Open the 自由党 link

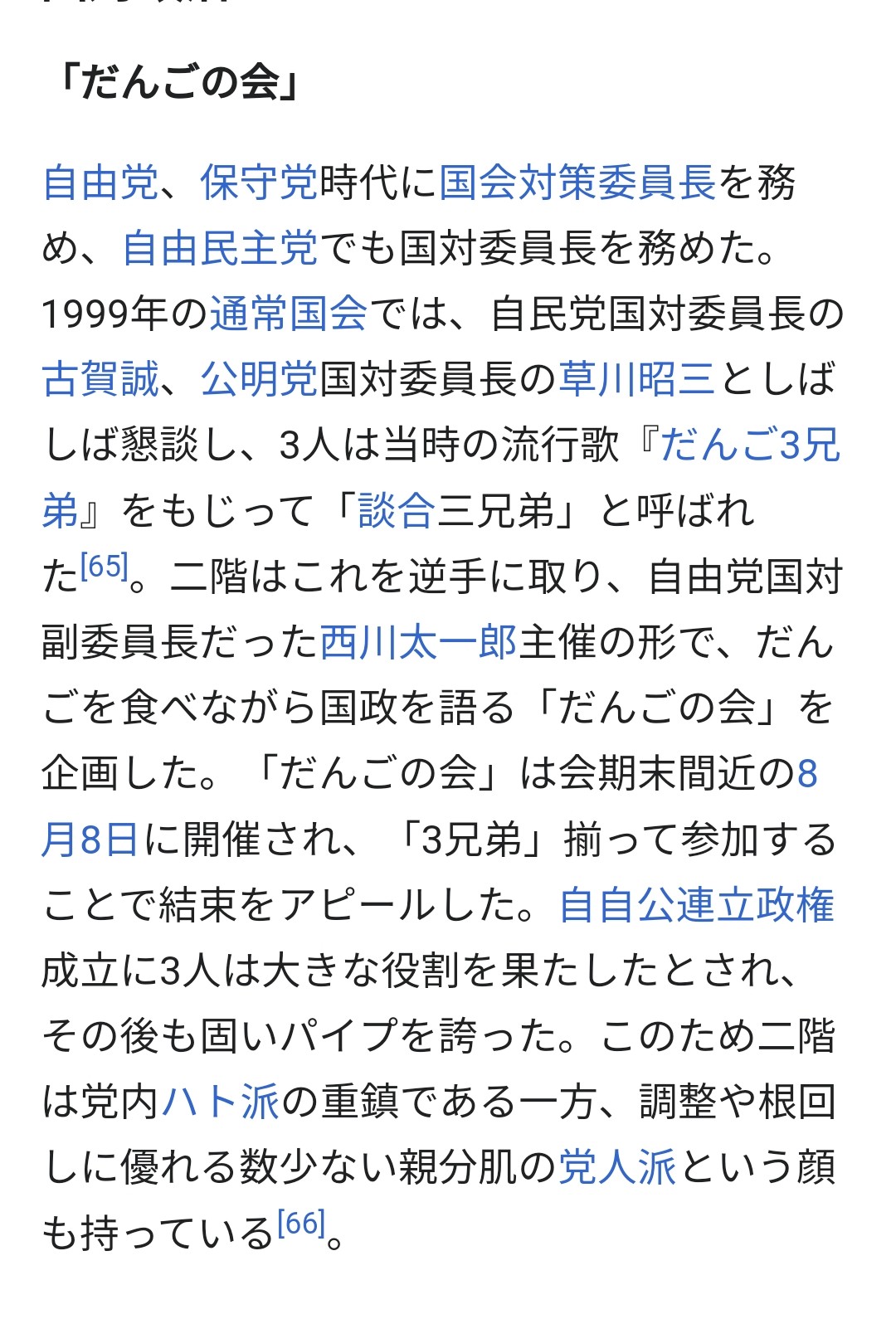(x=100, y=183)
